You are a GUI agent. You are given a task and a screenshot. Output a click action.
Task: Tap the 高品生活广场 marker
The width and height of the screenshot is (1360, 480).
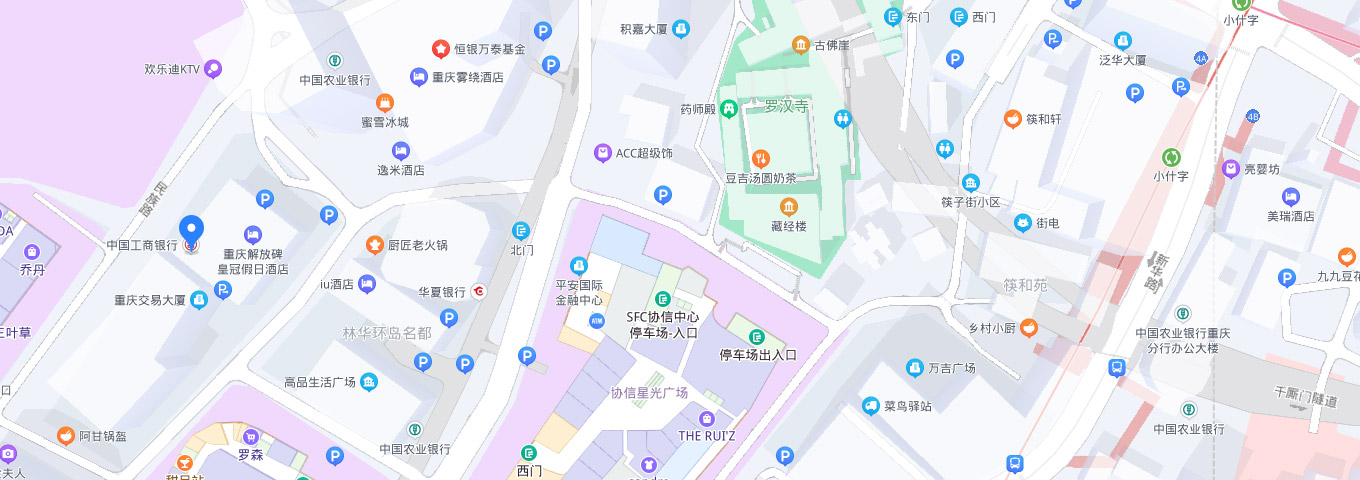click(x=369, y=382)
